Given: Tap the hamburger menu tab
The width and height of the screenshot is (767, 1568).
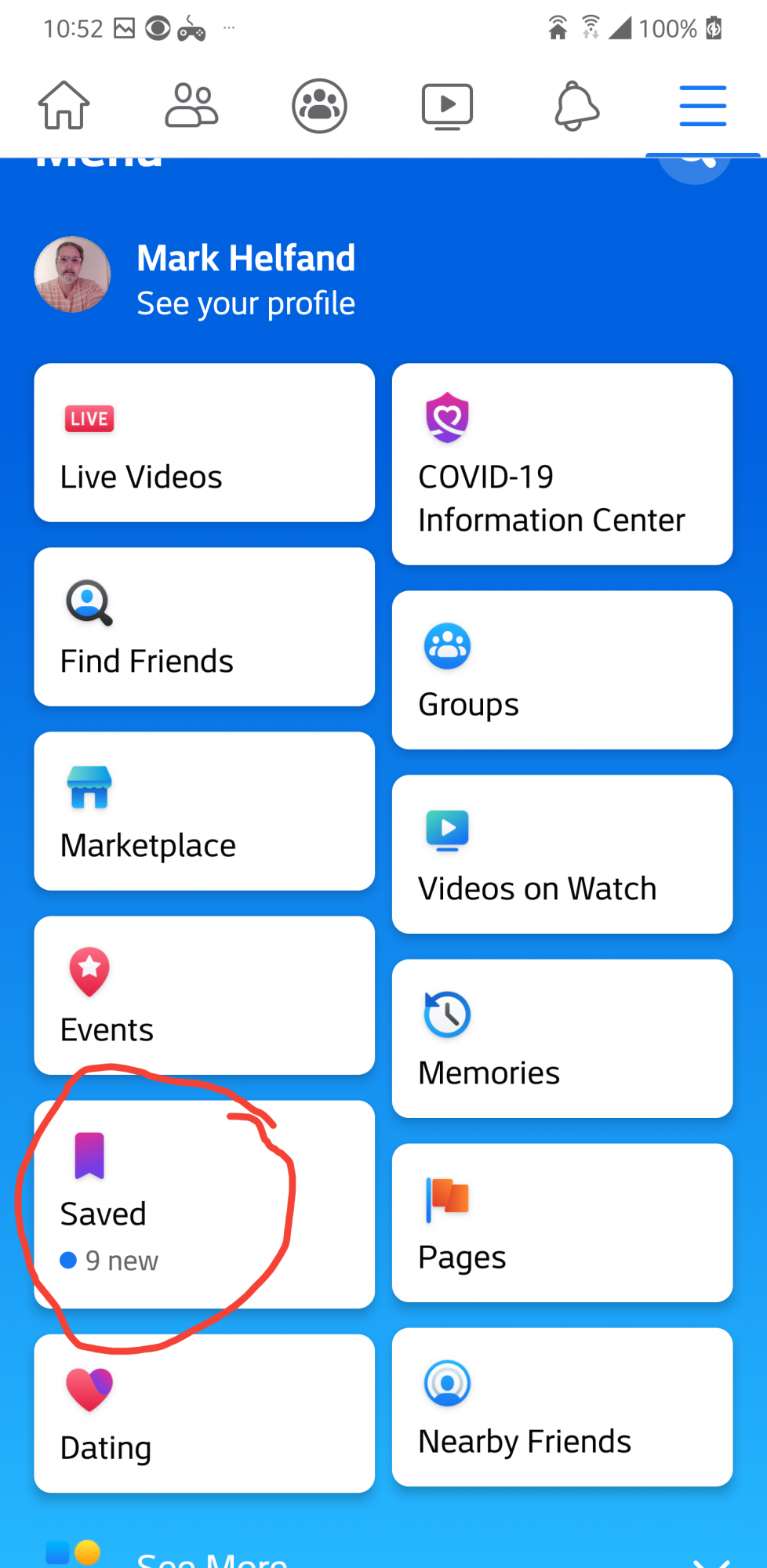Looking at the screenshot, I should 703,105.
